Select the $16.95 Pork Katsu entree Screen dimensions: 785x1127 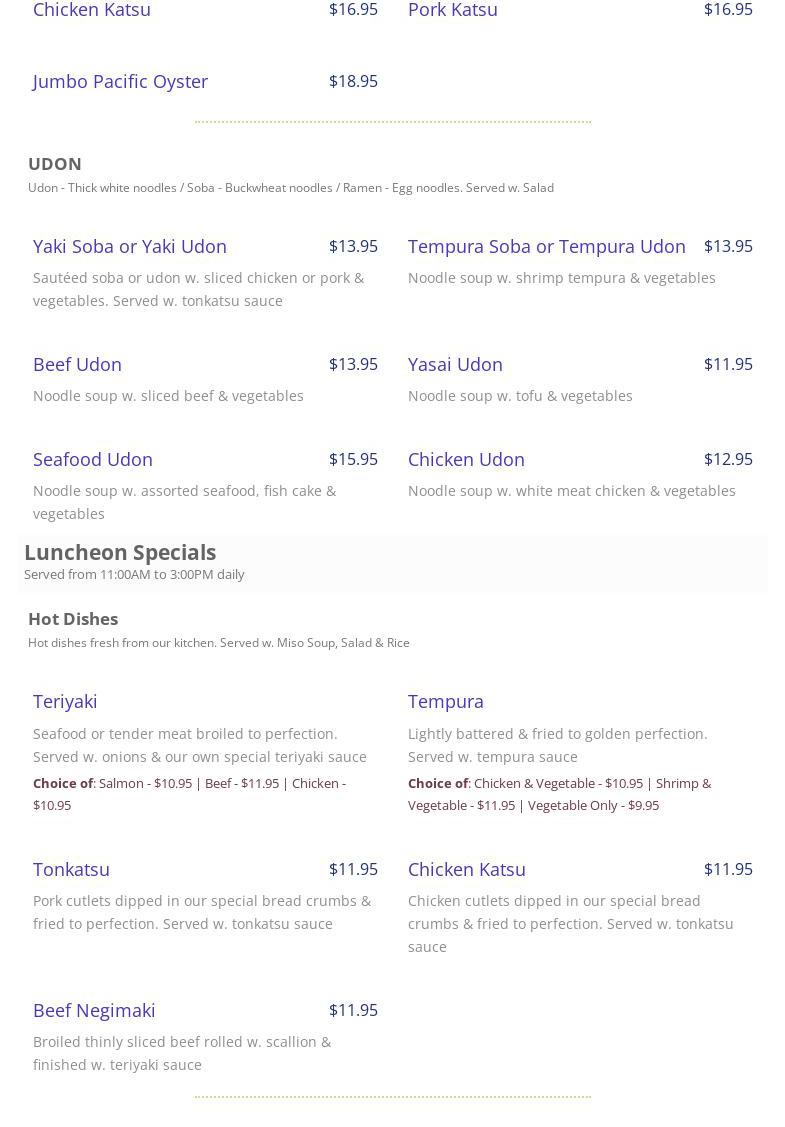[x=452, y=10]
